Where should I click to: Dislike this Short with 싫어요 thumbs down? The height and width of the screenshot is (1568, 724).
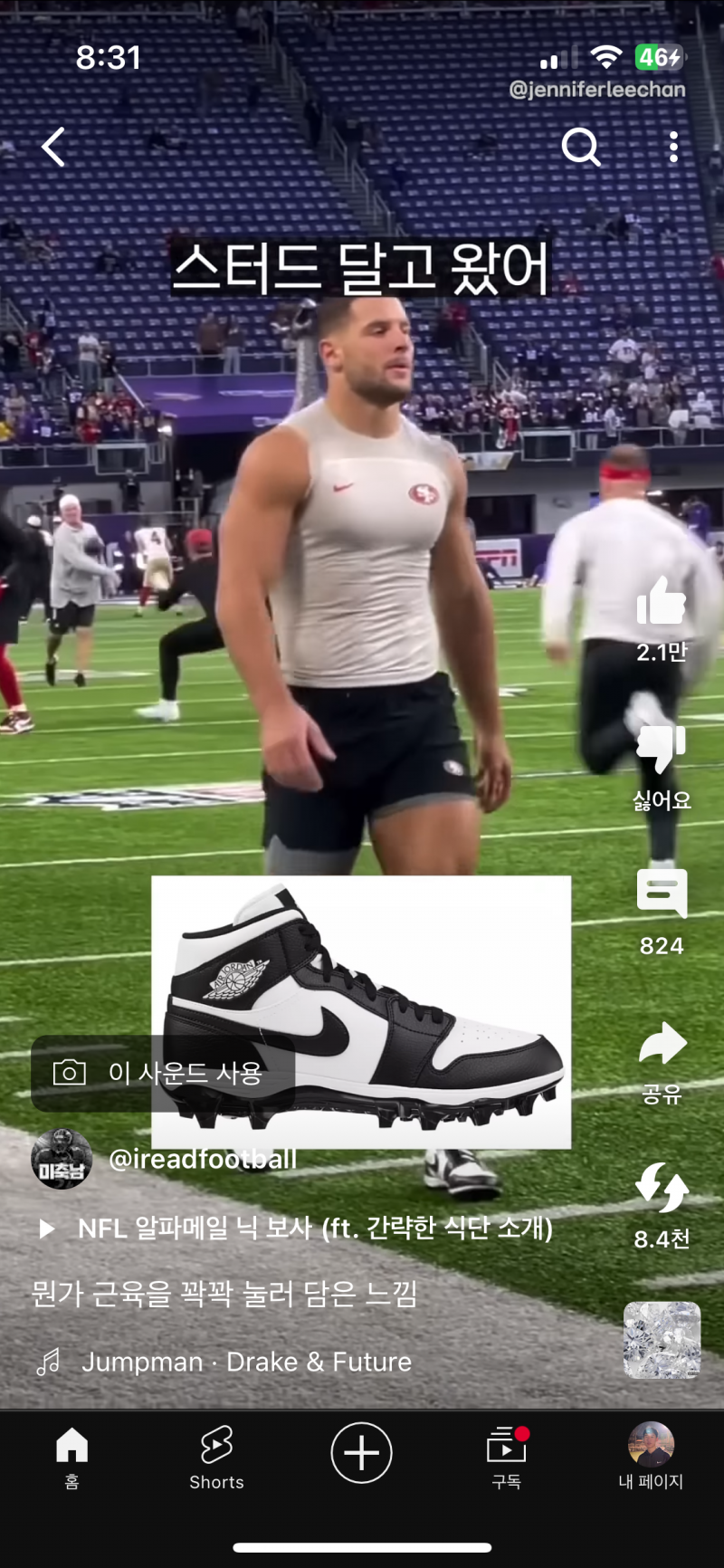[662, 750]
